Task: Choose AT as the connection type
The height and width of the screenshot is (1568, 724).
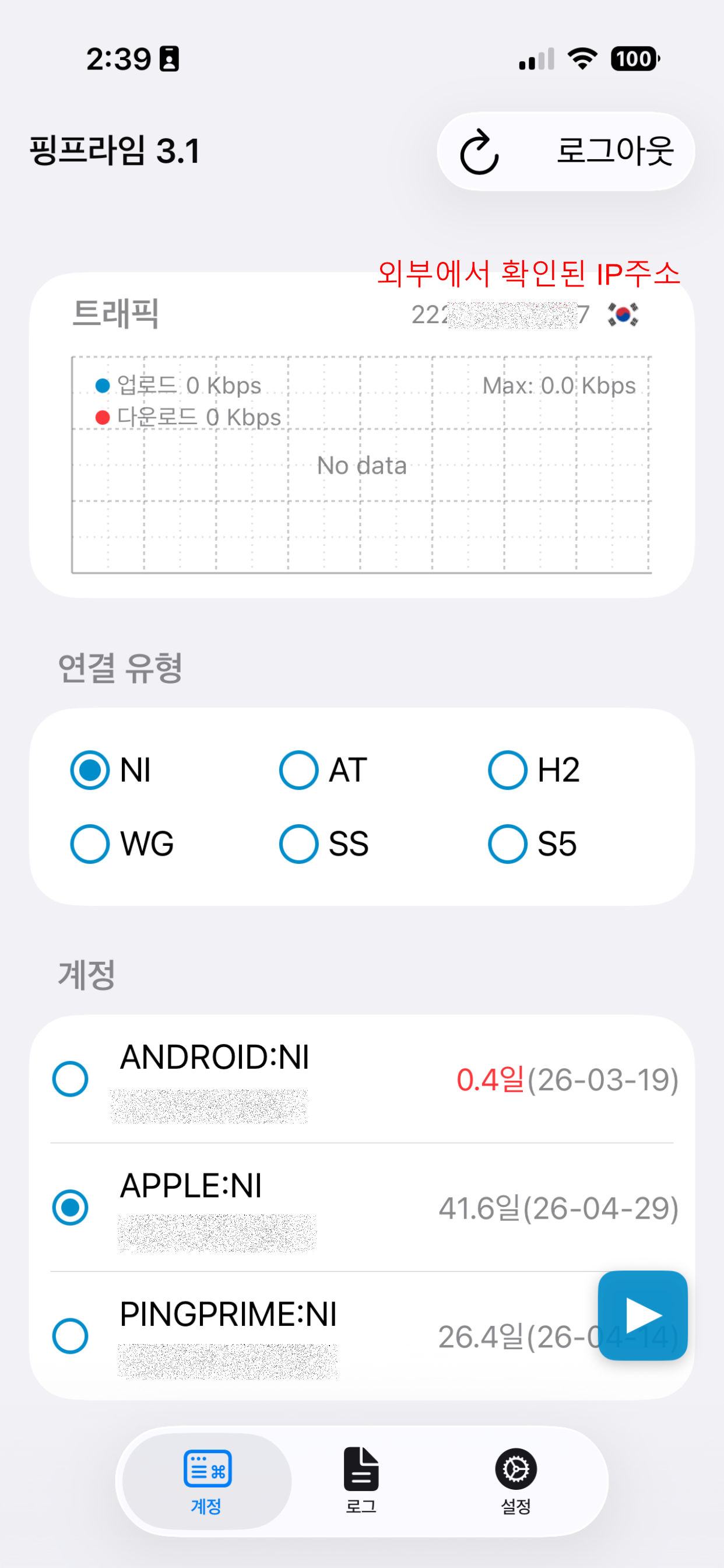Action: coord(298,770)
